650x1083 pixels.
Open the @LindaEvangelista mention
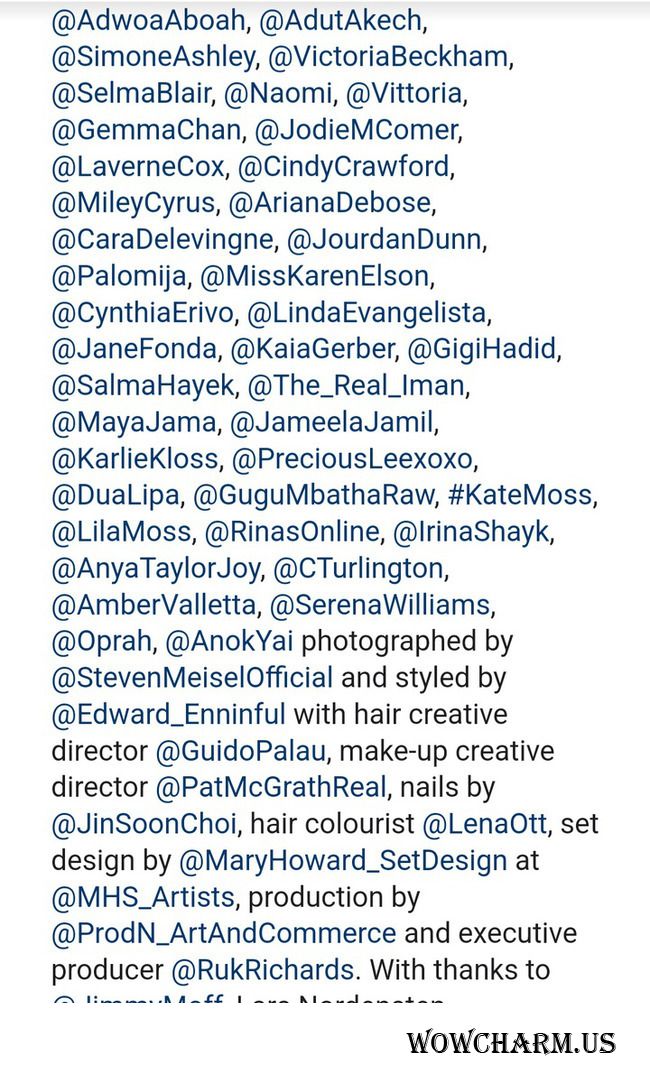tap(366, 313)
